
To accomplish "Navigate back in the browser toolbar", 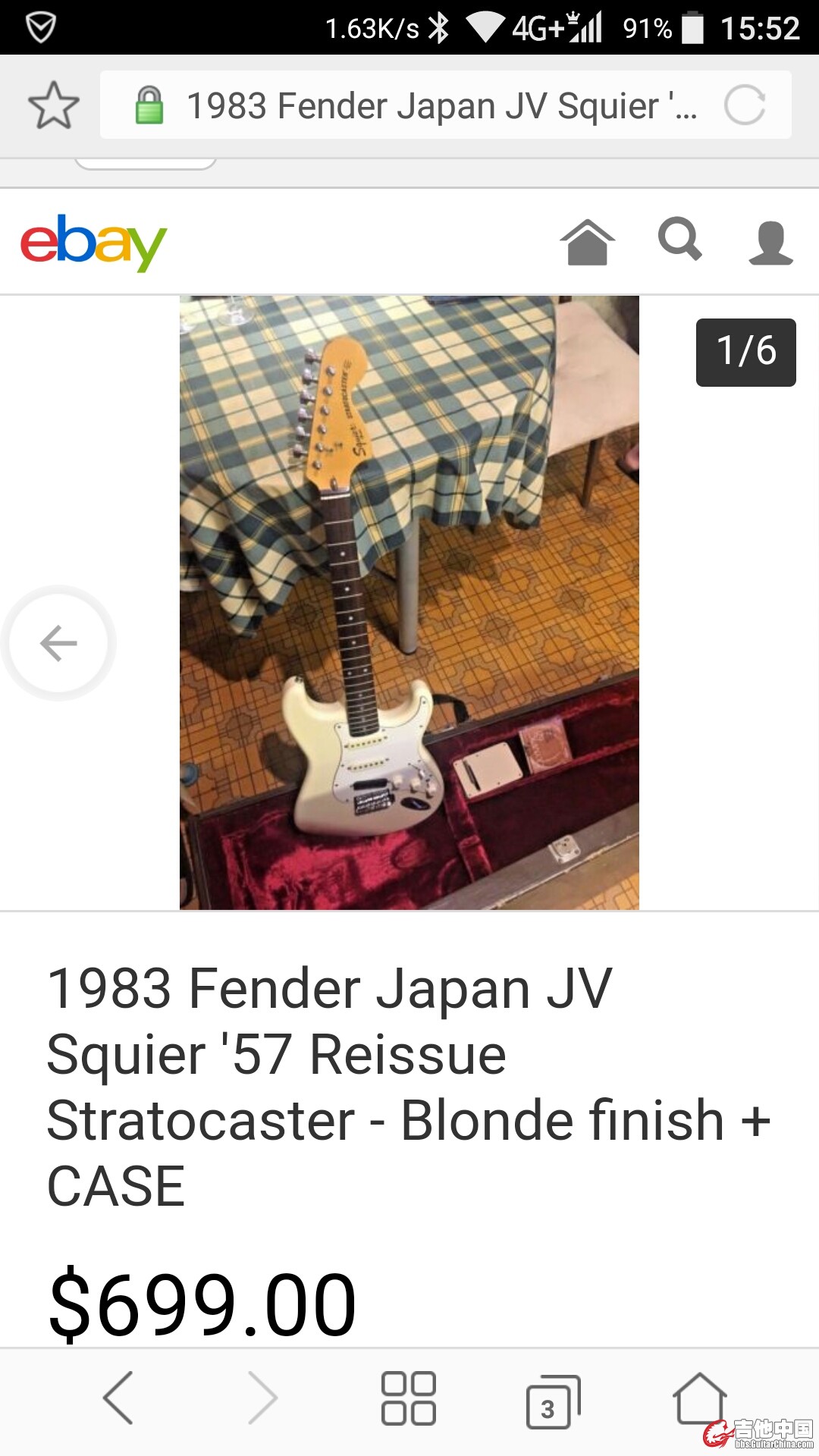I will click(x=118, y=1398).
